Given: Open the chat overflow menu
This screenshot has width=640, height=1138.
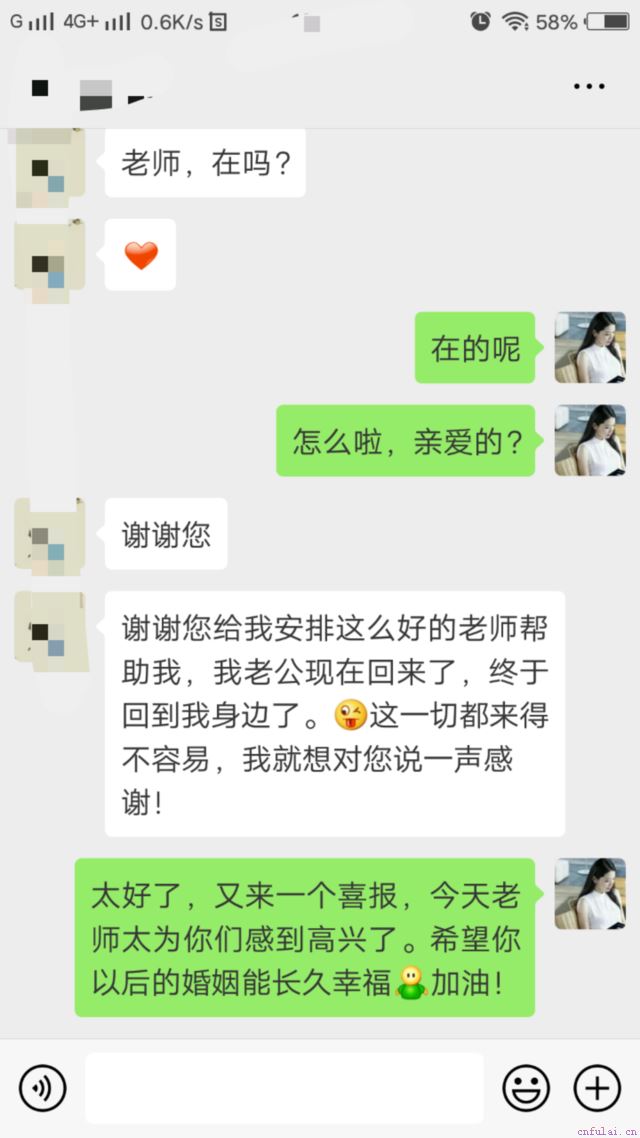Looking at the screenshot, I should tap(589, 86).
